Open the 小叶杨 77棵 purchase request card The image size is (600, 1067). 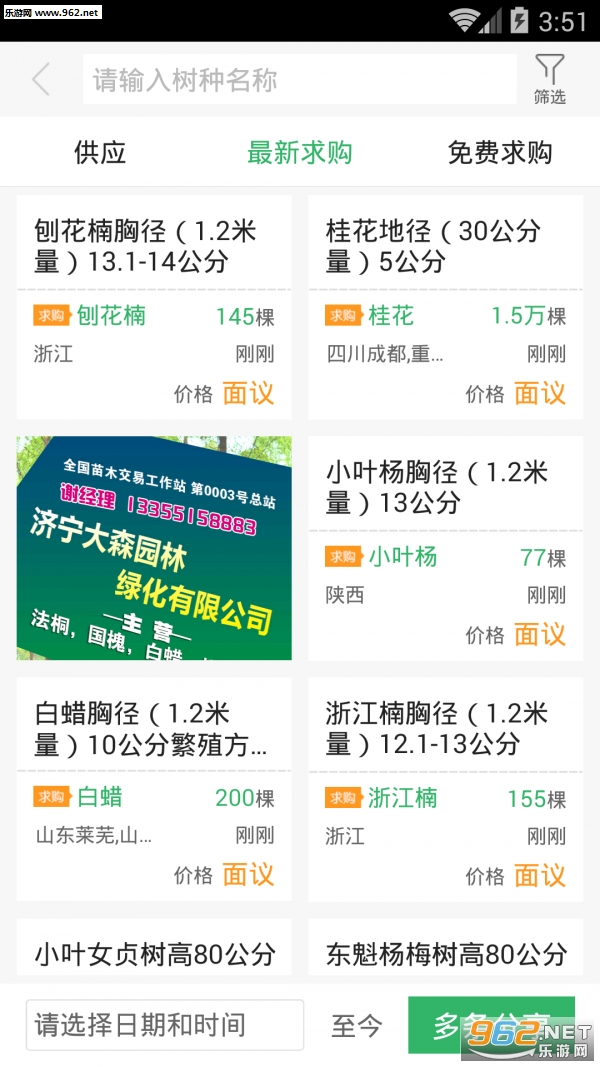(x=445, y=548)
